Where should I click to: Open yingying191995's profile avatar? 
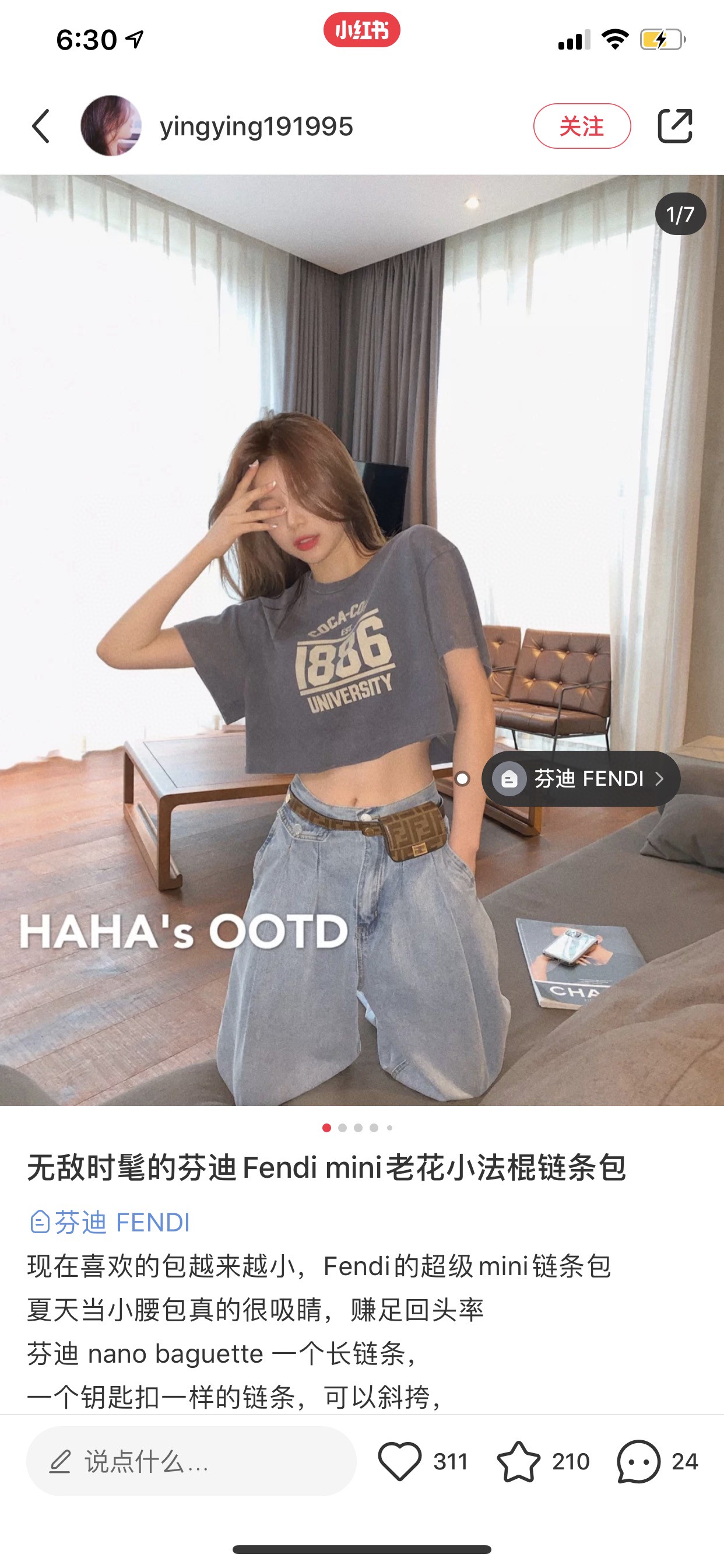[x=111, y=126]
